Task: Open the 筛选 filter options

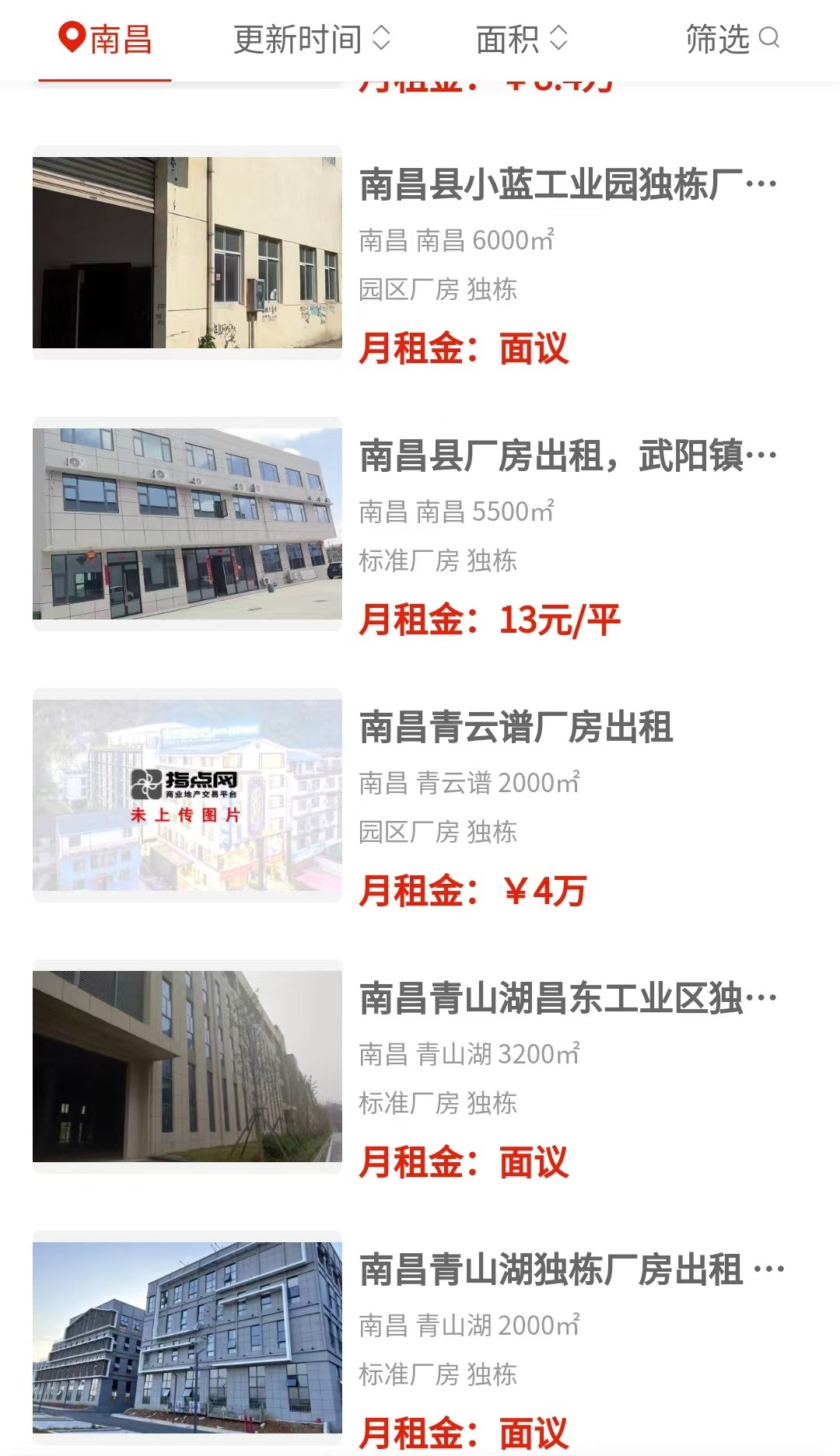Action: click(731, 39)
